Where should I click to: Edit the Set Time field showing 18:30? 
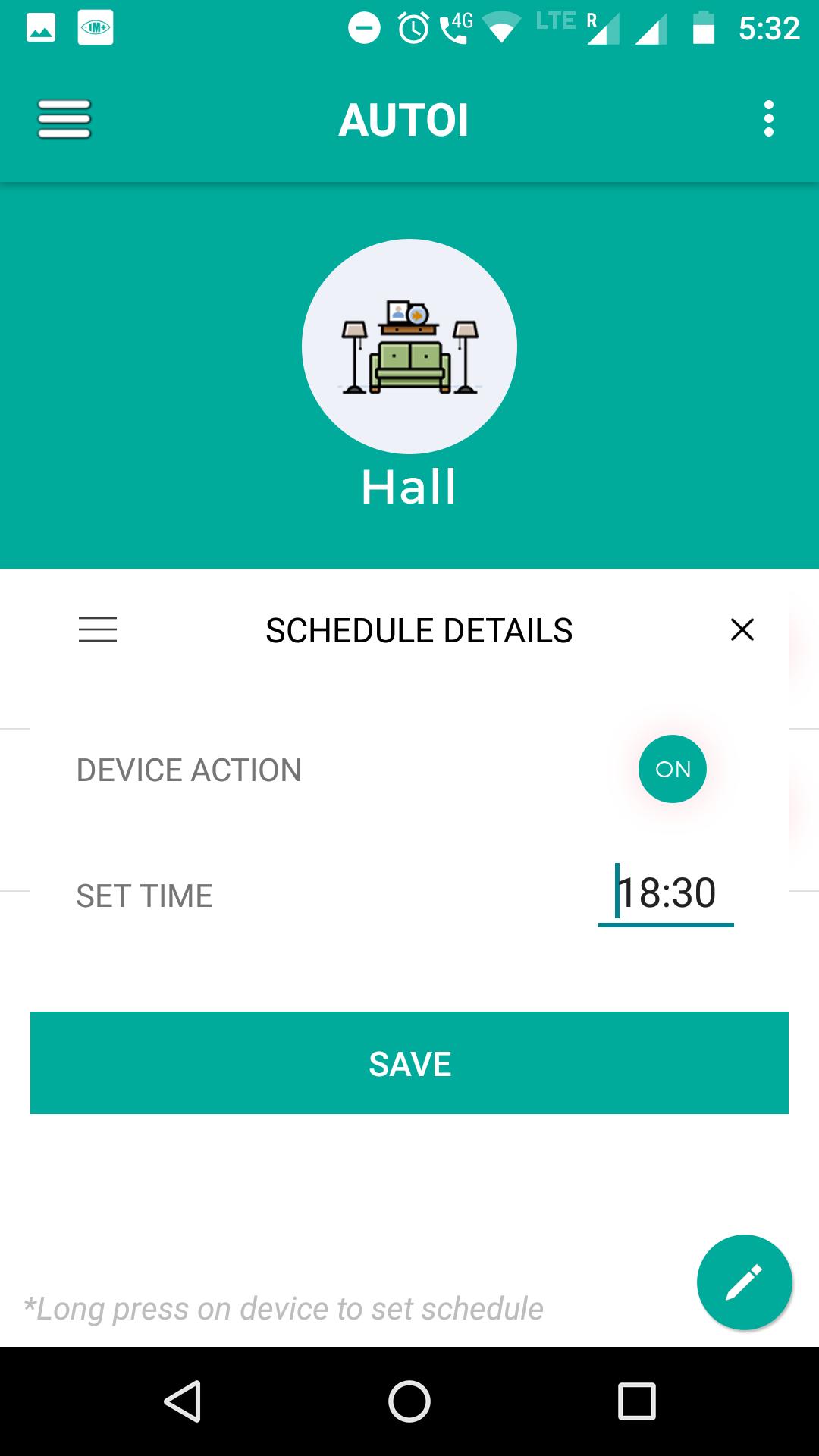pyautogui.click(x=666, y=893)
